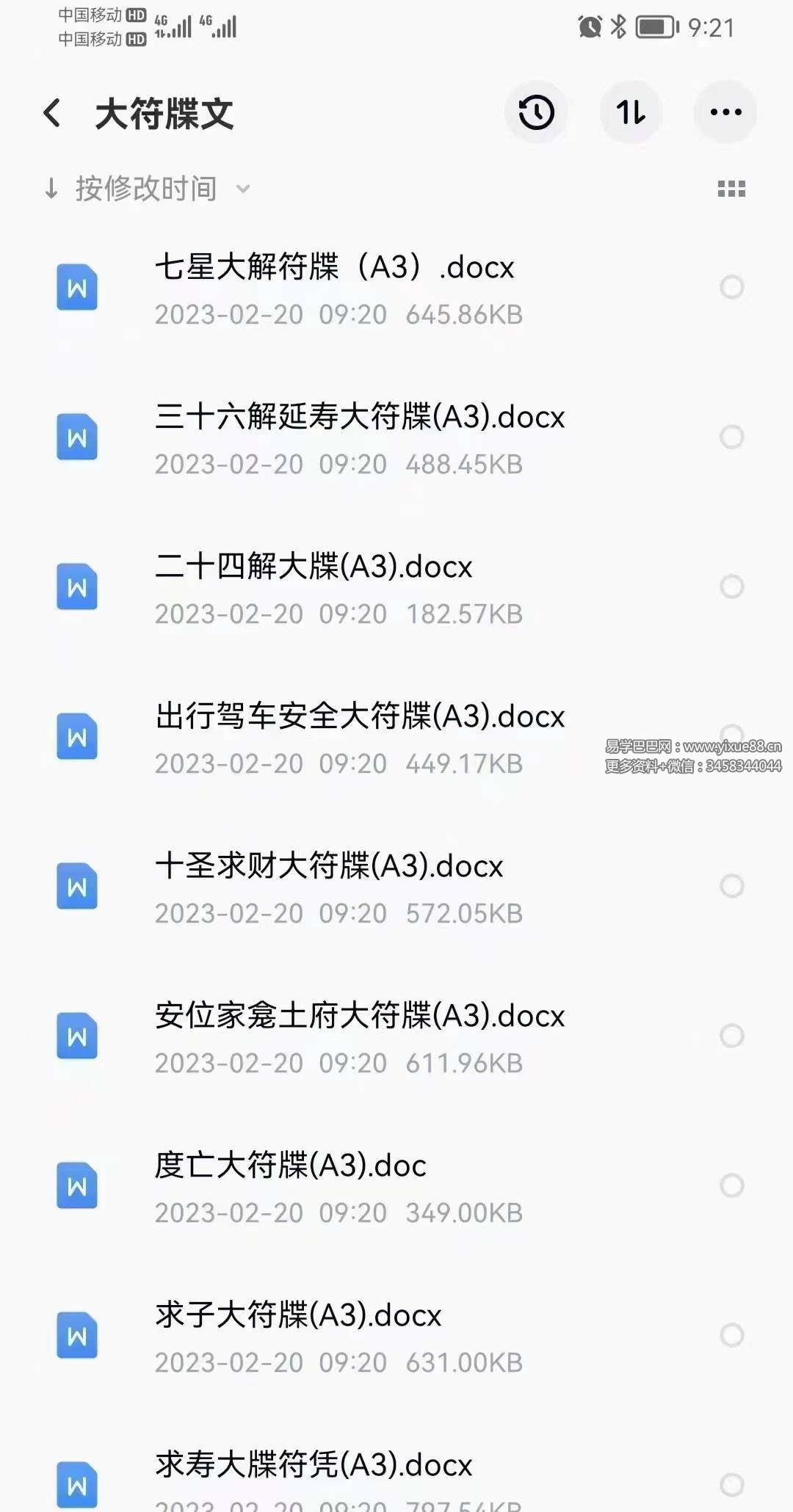Open the 度亡大符牒(A3).doc file
This screenshot has height=1512, width=793.
pos(291,1166)
